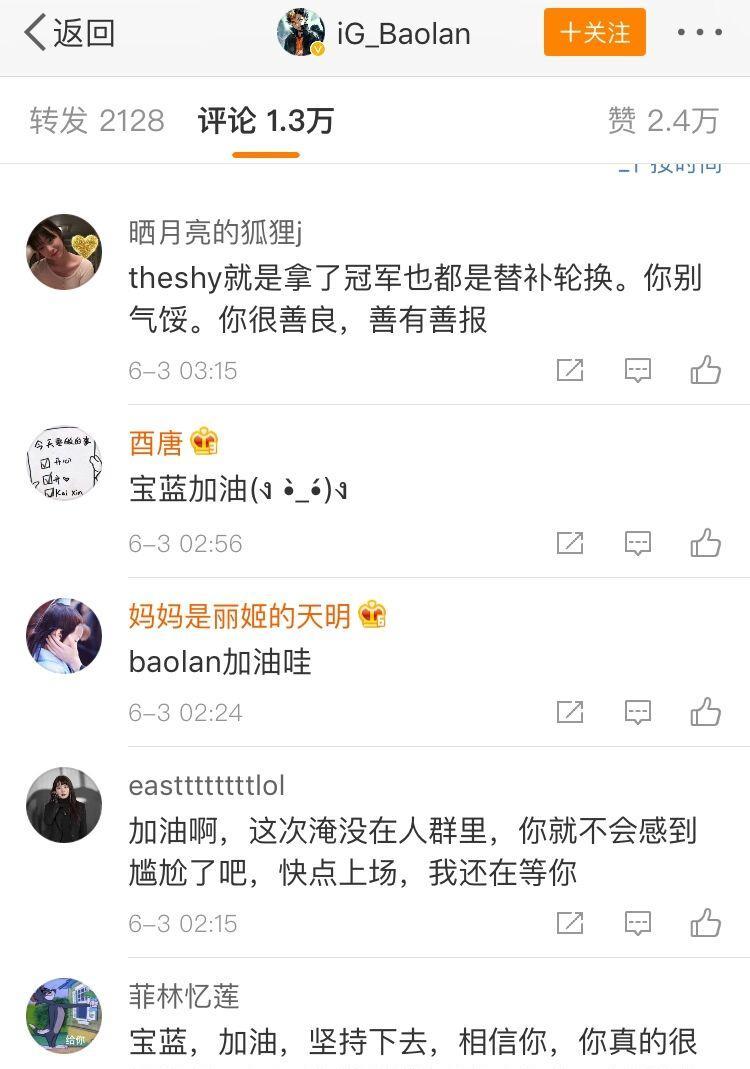750x1069 pixels.
Task: Tap the 关注 follow button
Action: [x=594, y=32]
